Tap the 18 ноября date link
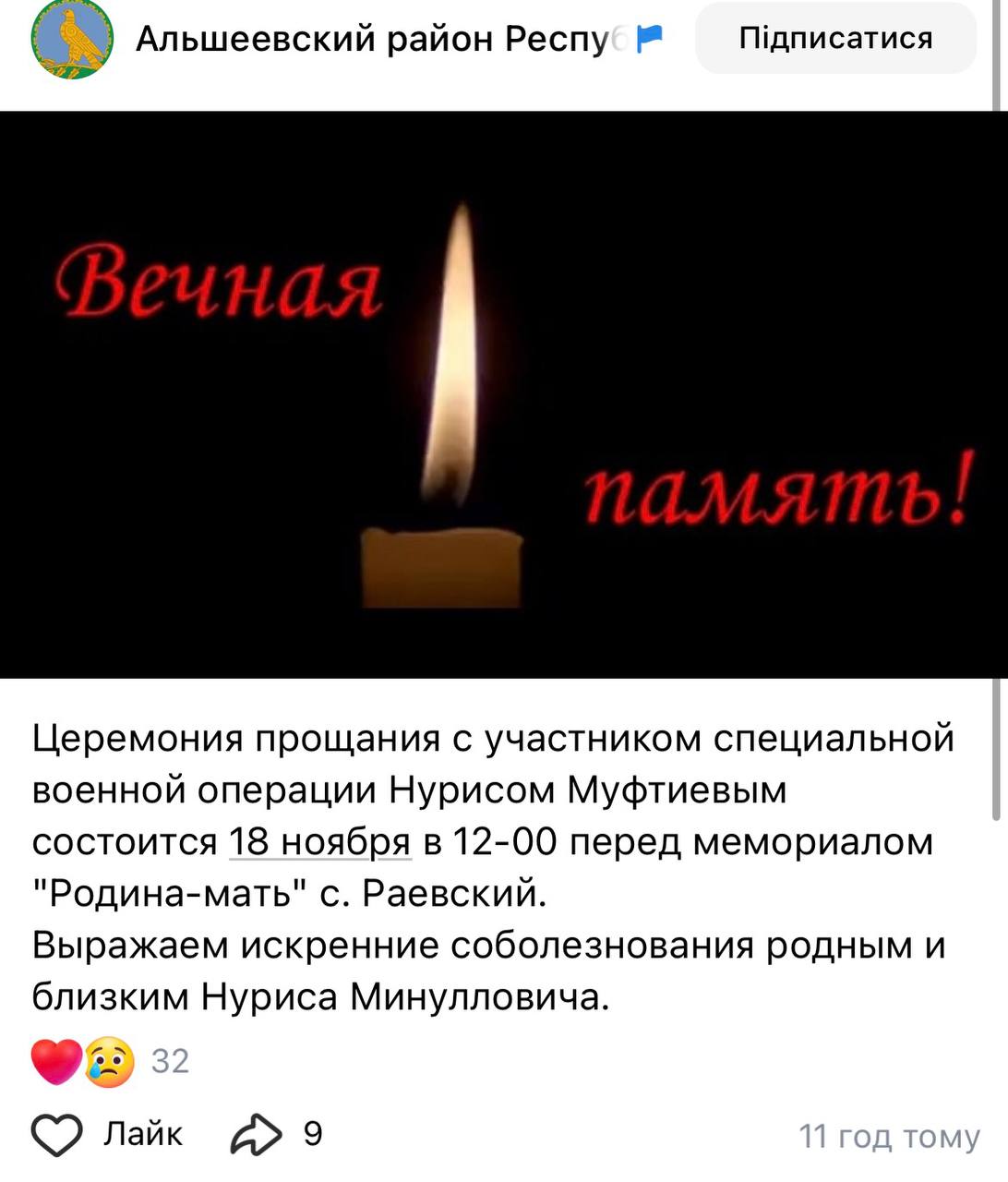1008x1182 pixels. [x=319, y=842]
